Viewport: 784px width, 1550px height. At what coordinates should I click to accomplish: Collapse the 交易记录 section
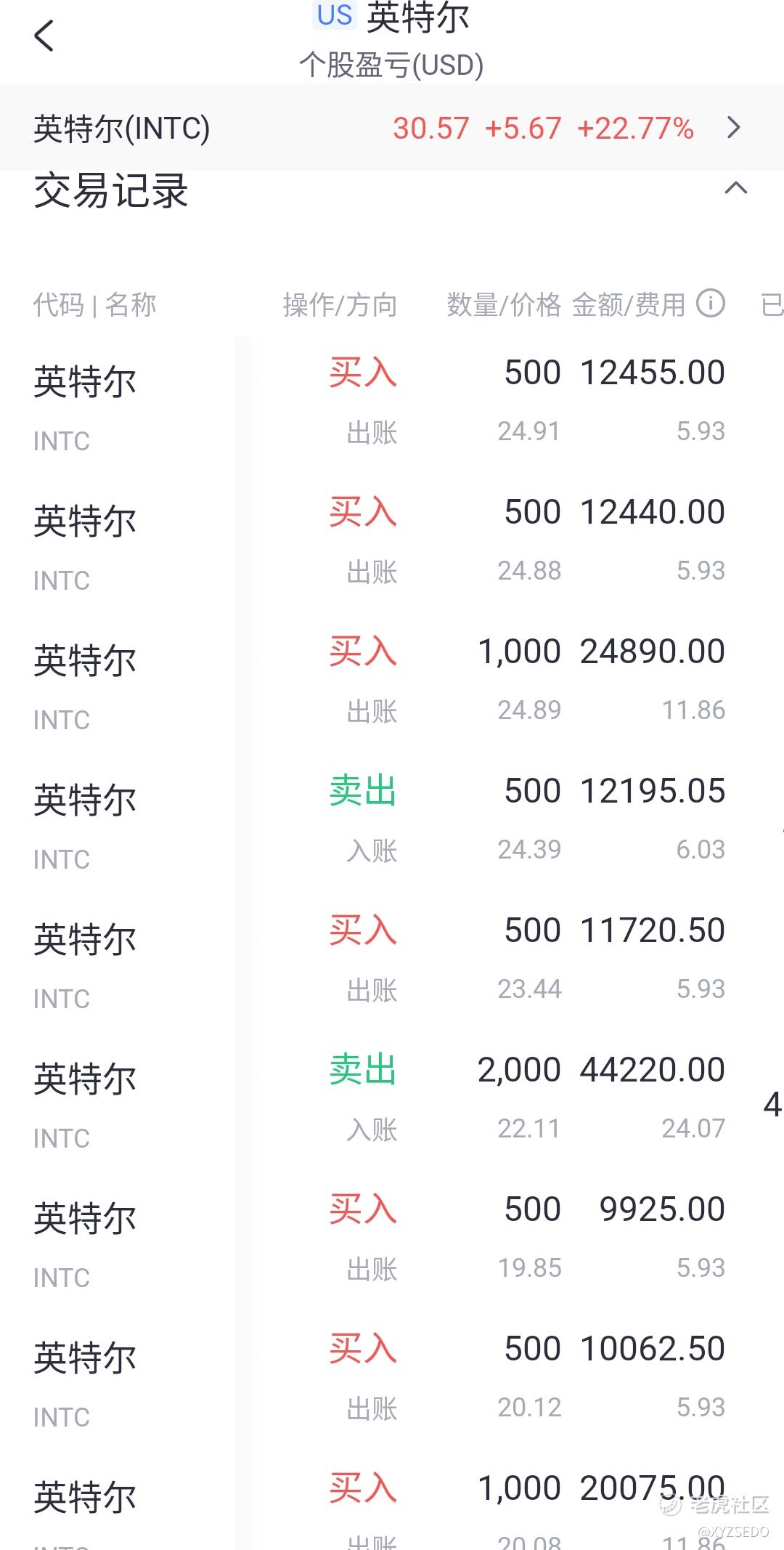735,188
